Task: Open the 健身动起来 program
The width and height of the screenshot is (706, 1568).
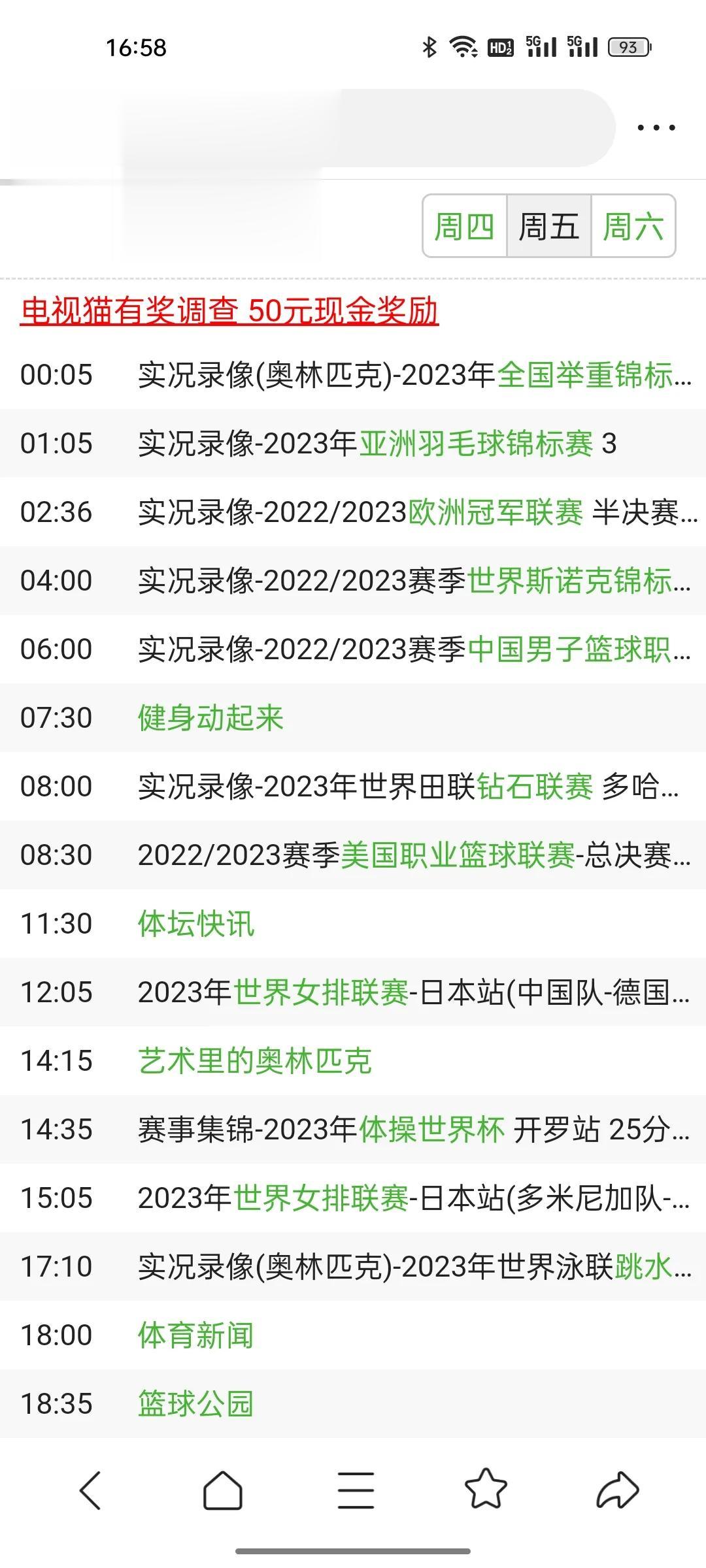Action: 210,718
